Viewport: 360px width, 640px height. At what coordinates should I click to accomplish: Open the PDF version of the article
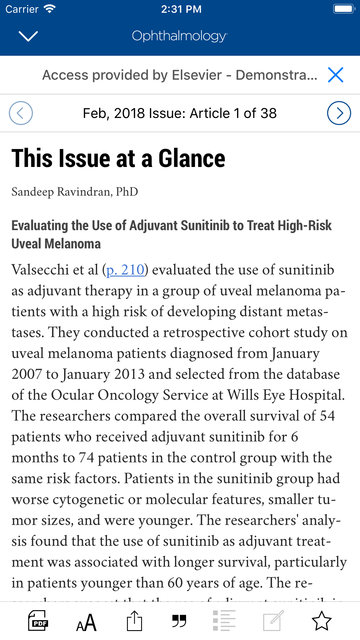point(38,621)
